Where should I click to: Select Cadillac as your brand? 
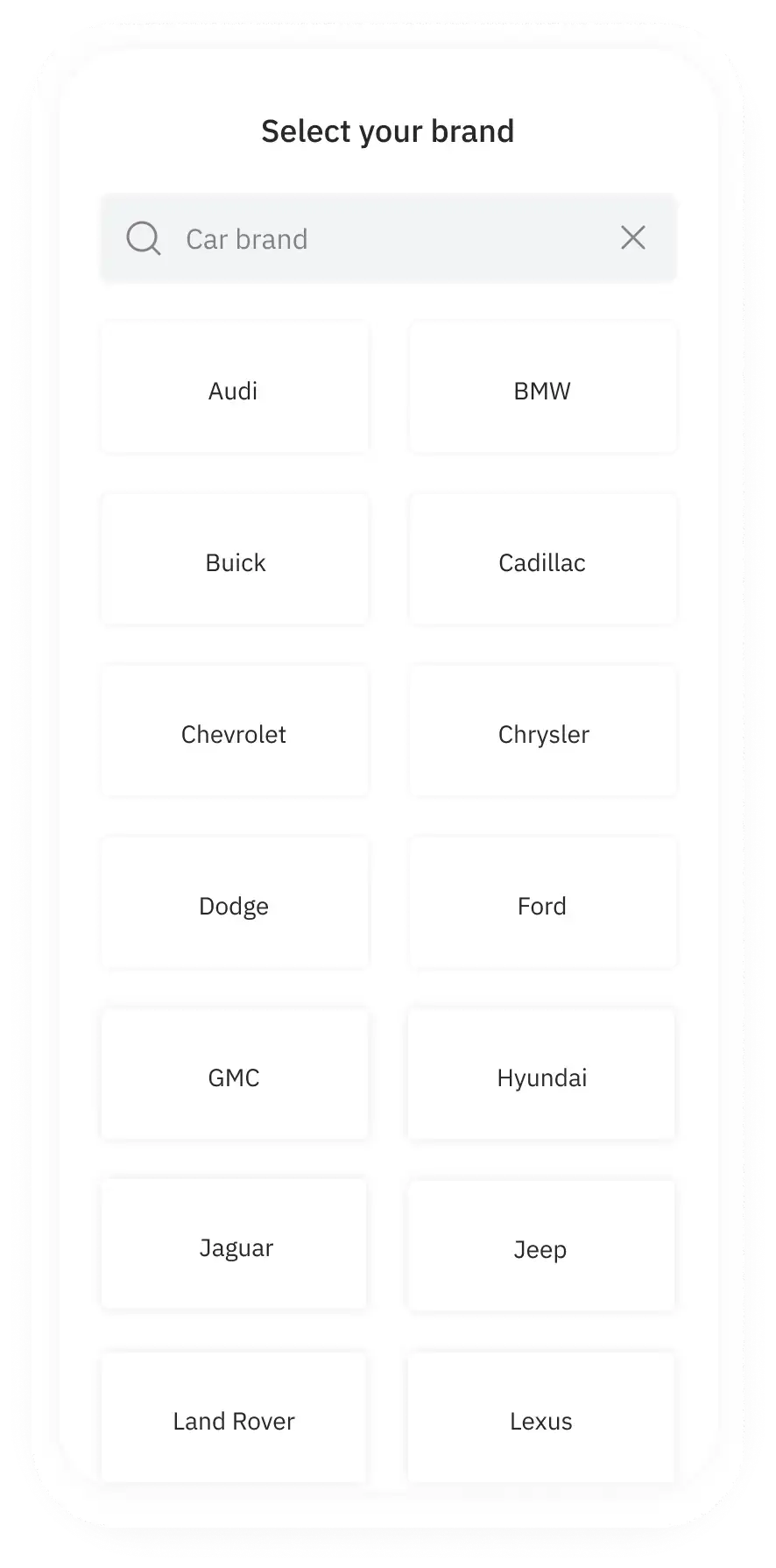coord(541,560)
